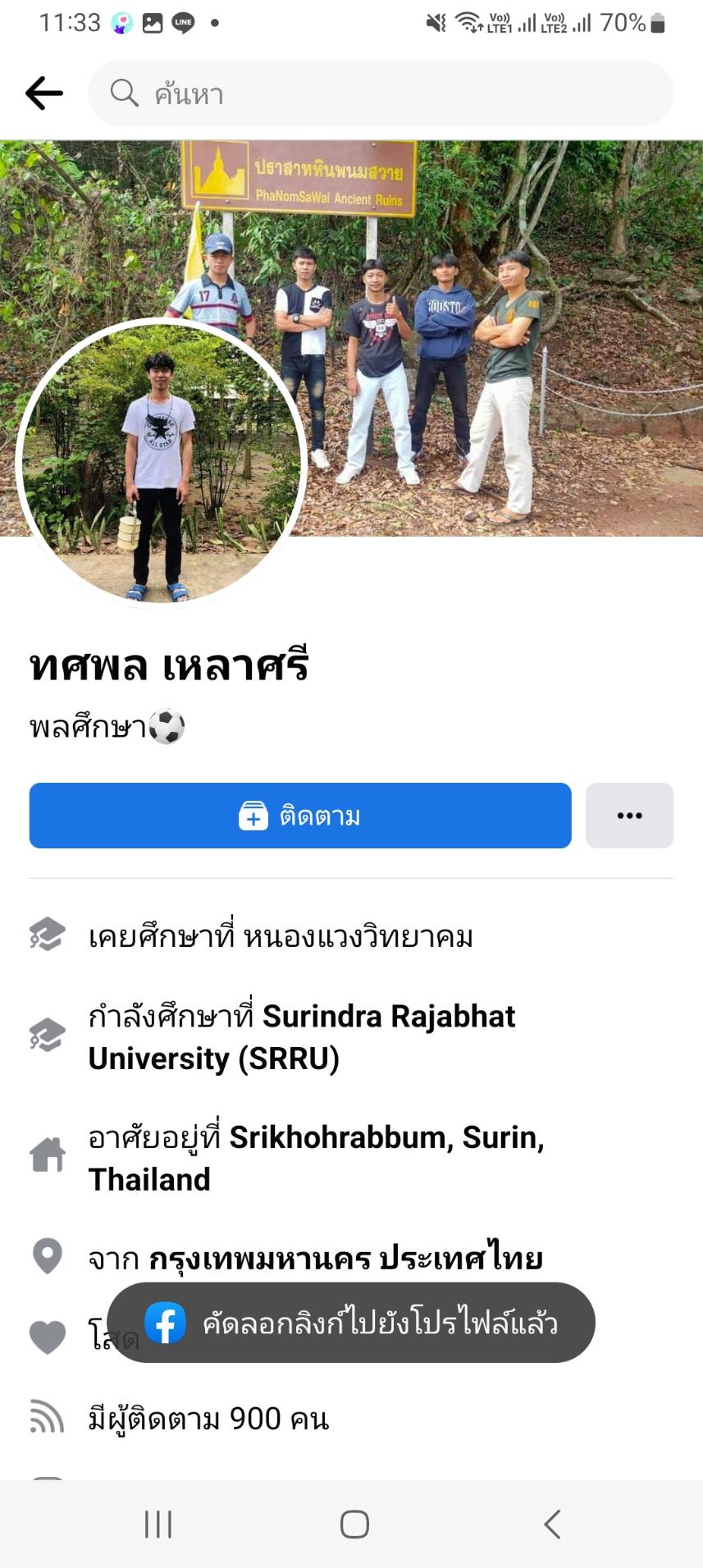View the round profile picture
703x1568 pixels.
(x=161, y=464)
